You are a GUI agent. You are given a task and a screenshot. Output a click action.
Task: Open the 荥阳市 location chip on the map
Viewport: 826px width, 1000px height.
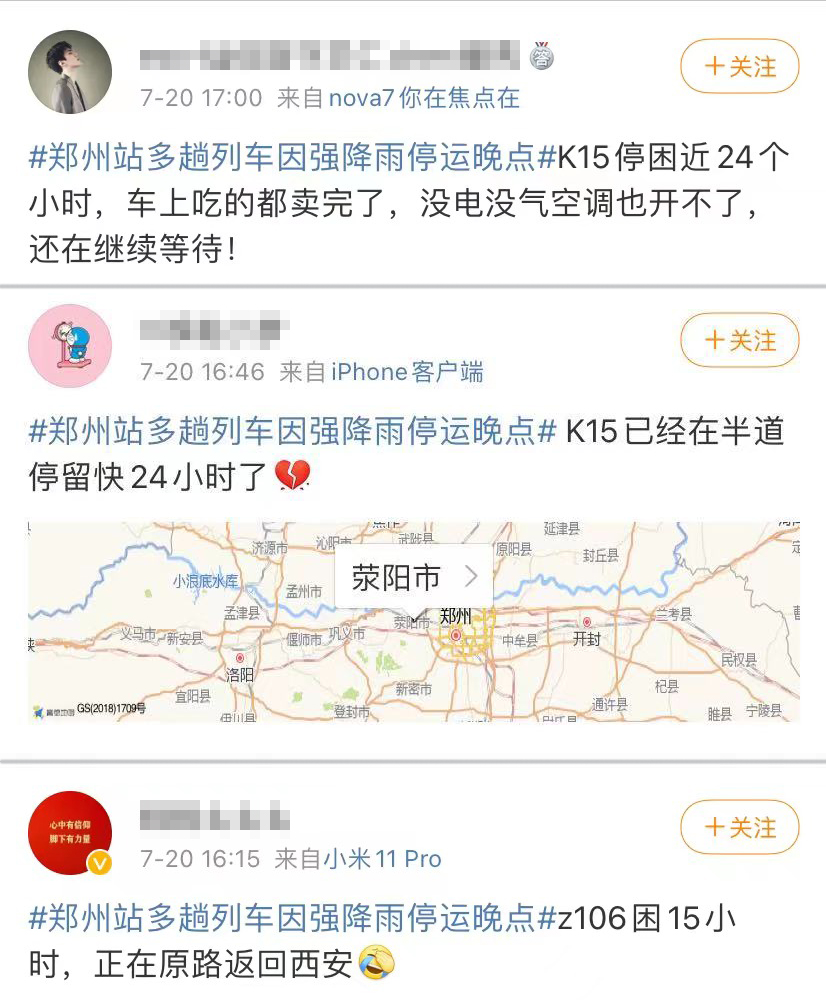[x=414, y=577]
